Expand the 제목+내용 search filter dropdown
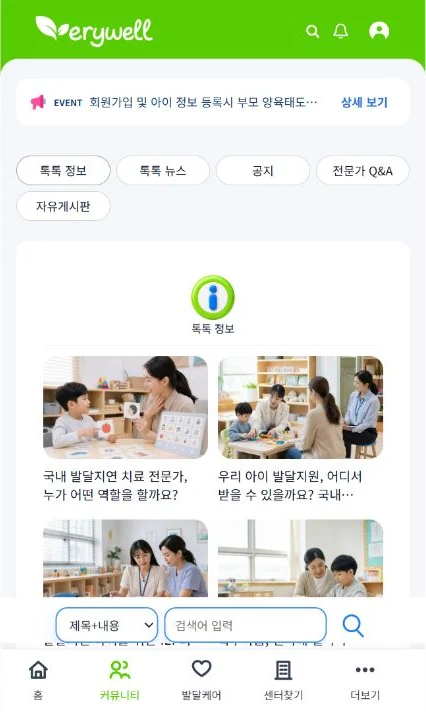This screenshot has width=426, height=712. 107,625
